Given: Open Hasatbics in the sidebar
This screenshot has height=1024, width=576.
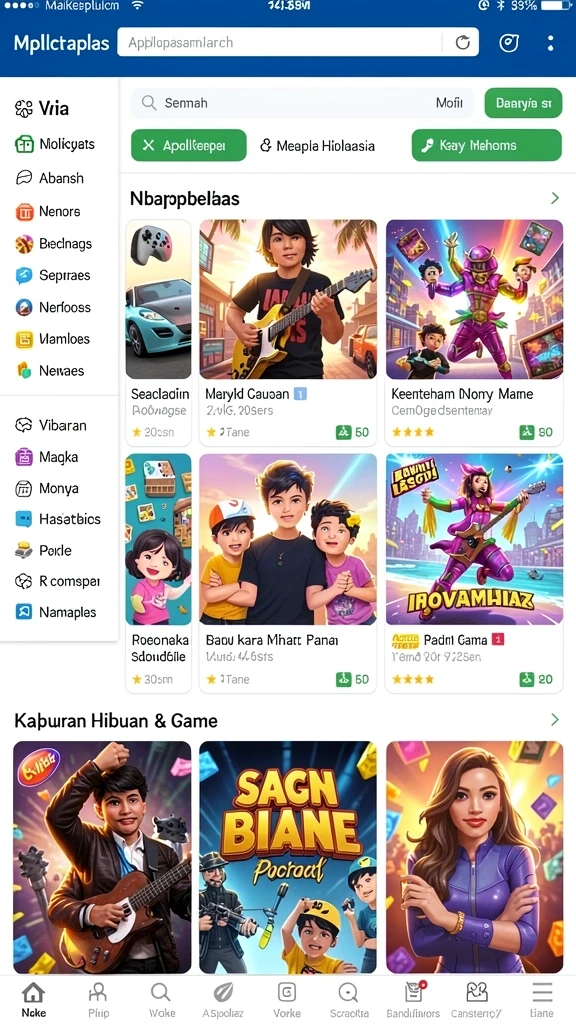Looking at the screenshot, I should pos(57,520).
